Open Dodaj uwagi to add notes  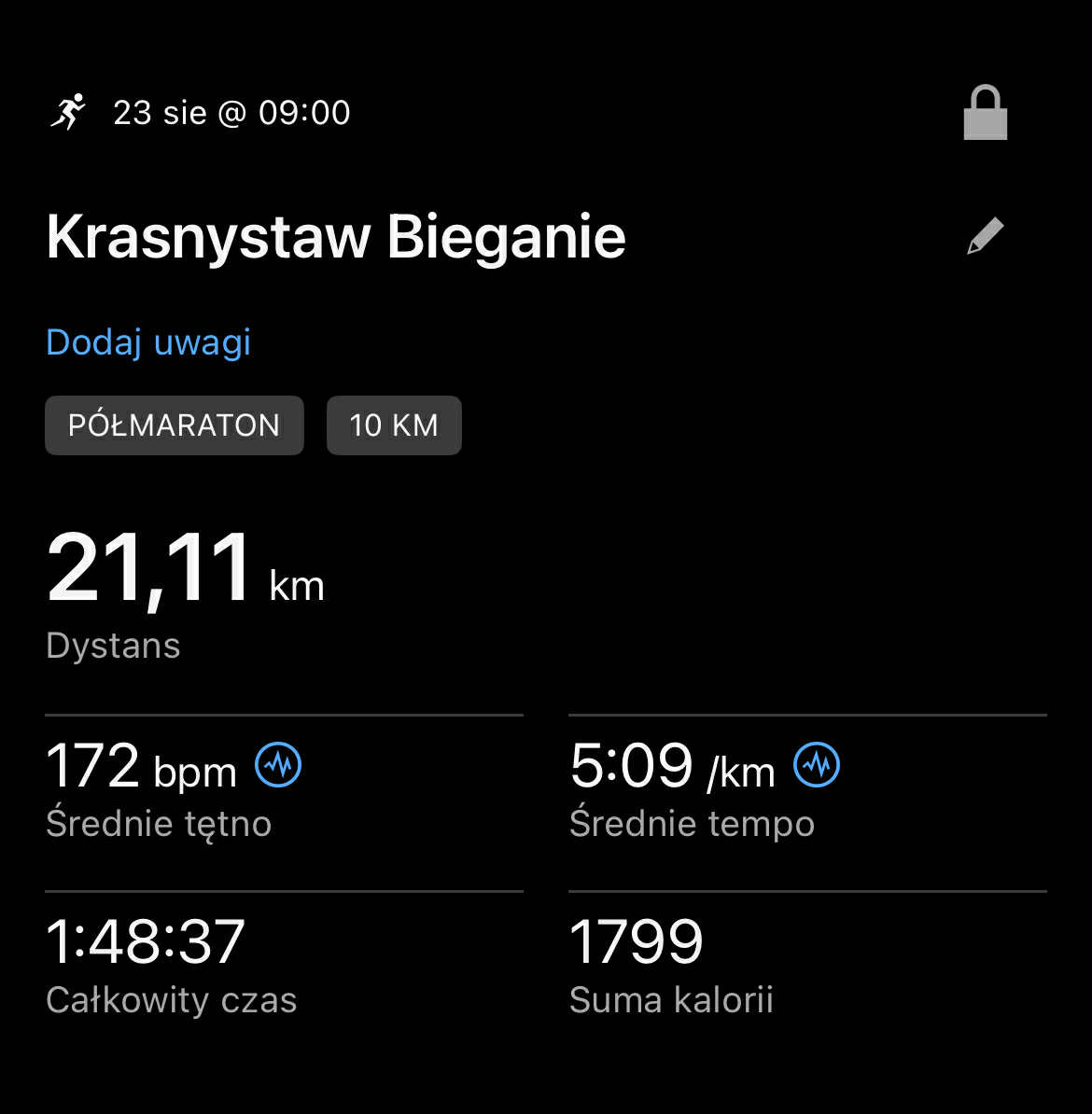pyautogui.click(x=147, y=342)
